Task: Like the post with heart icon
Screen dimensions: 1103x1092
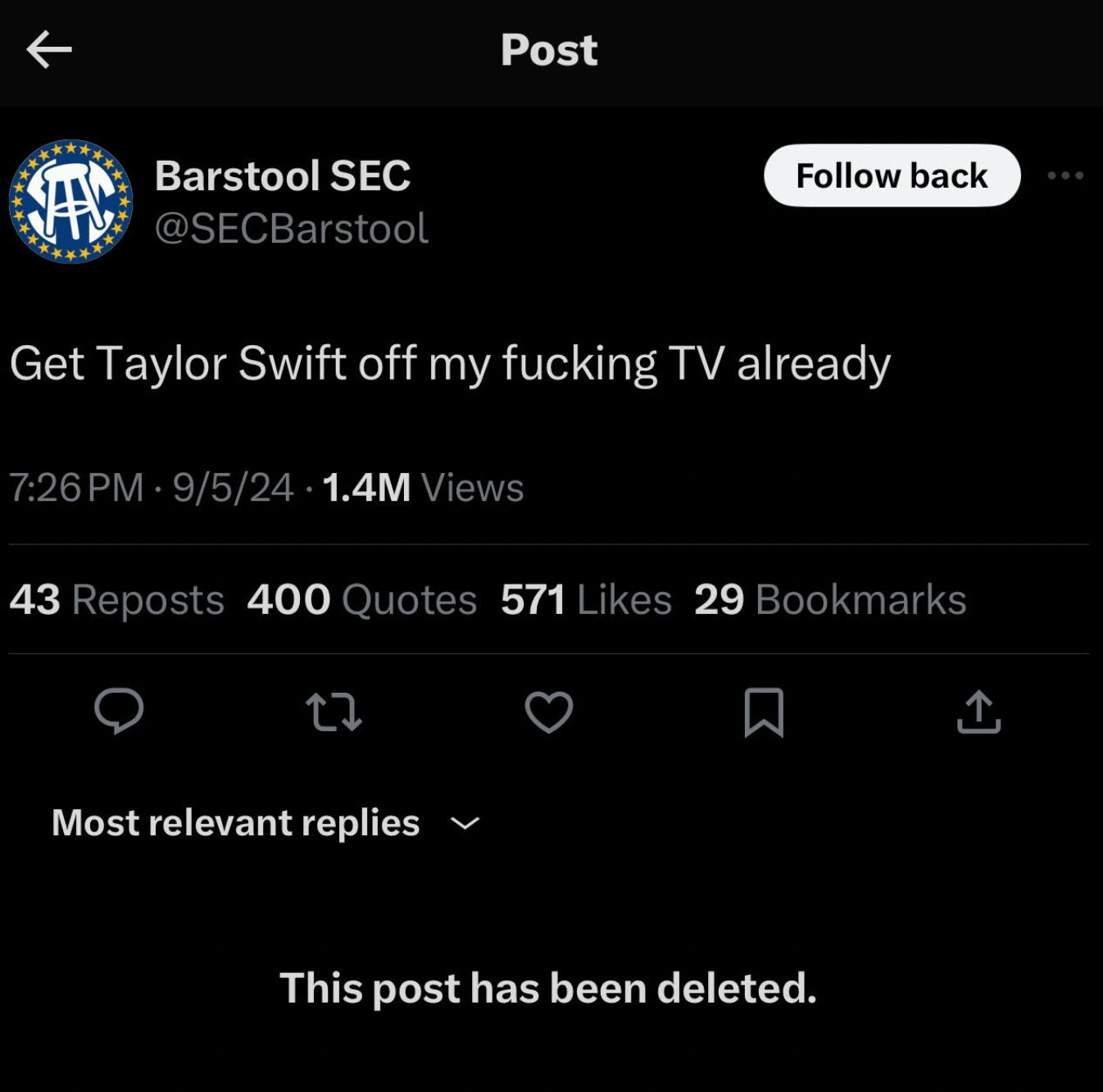Action: click(548, 712)
